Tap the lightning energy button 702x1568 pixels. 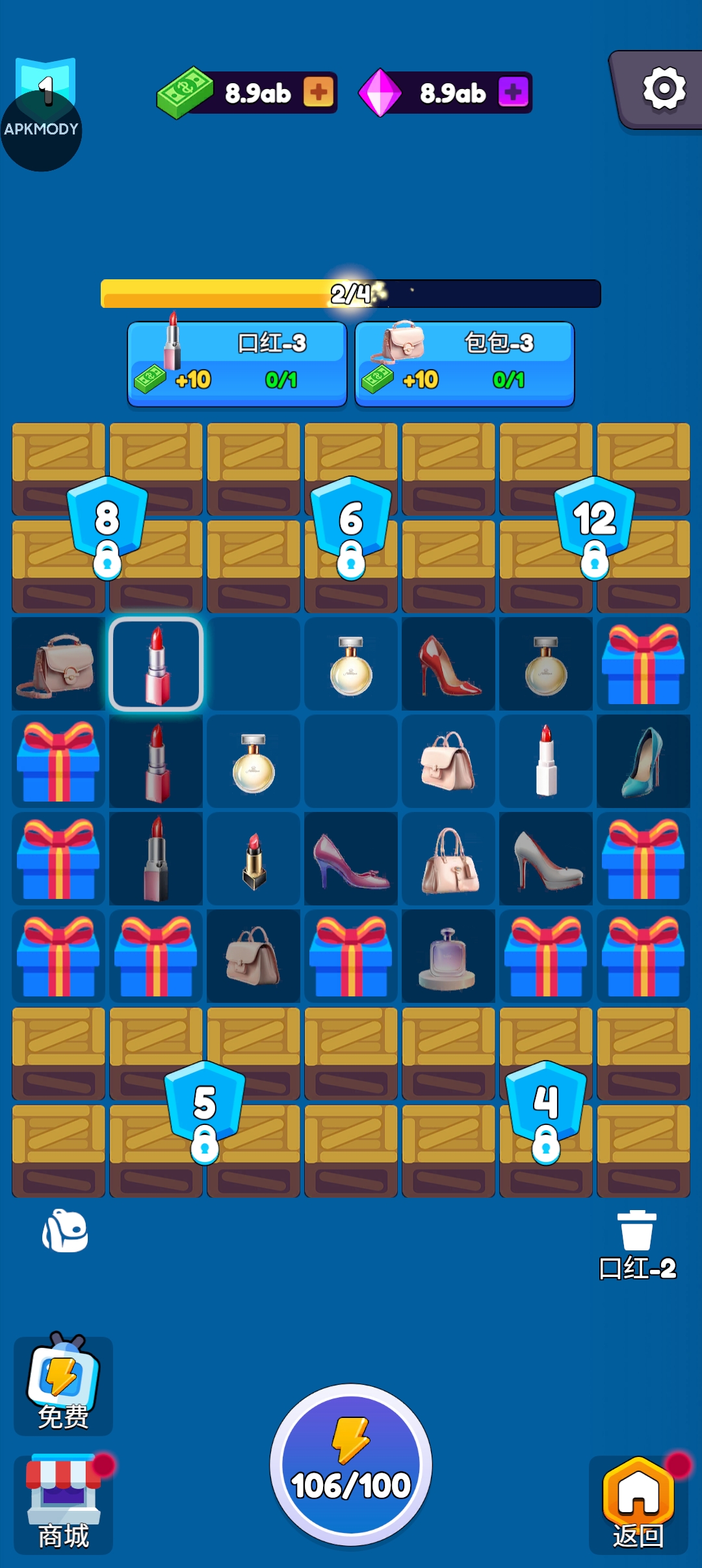pos(351,1464)
